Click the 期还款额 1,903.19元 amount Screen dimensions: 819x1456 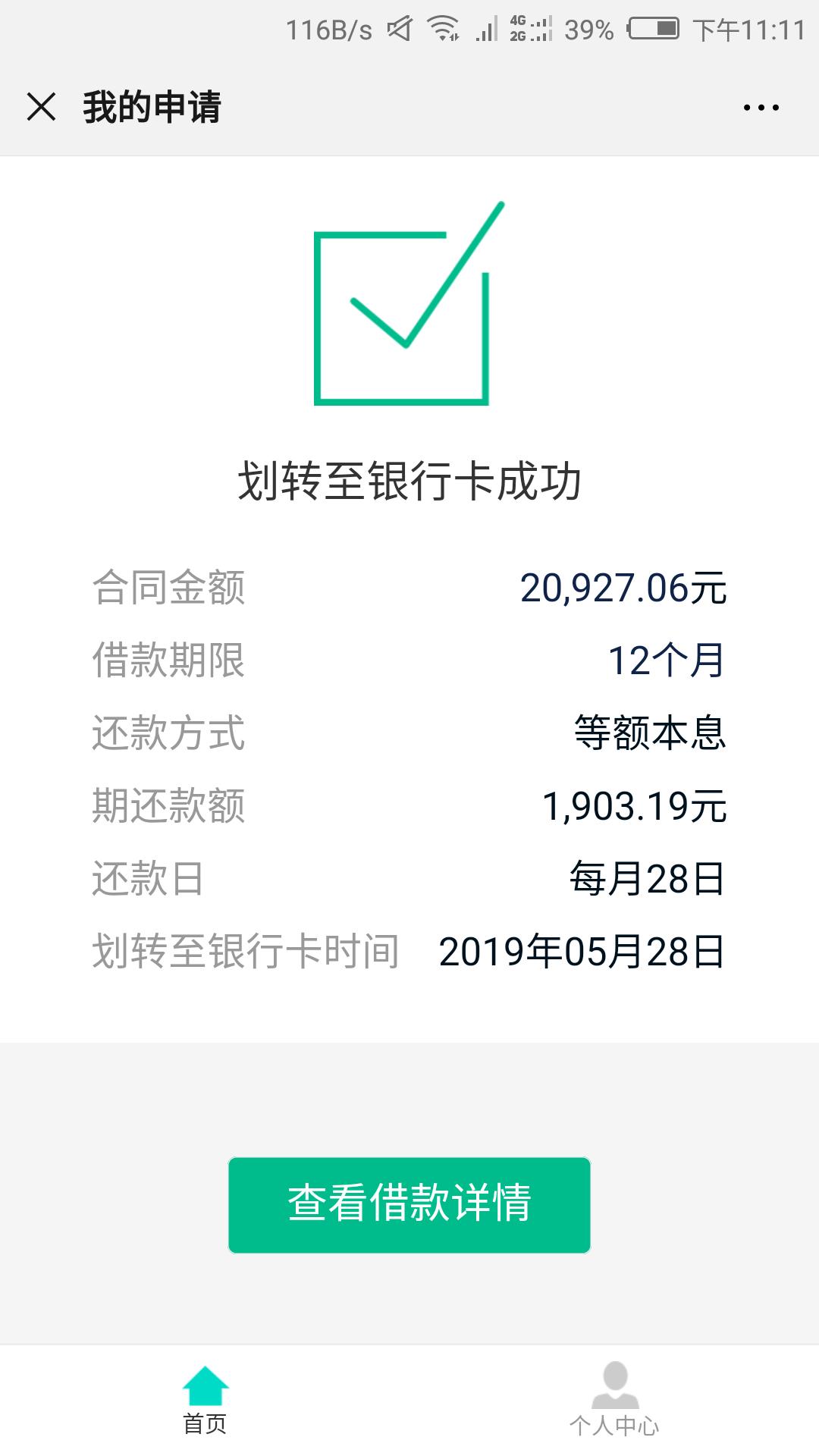[x=635, y=804]
